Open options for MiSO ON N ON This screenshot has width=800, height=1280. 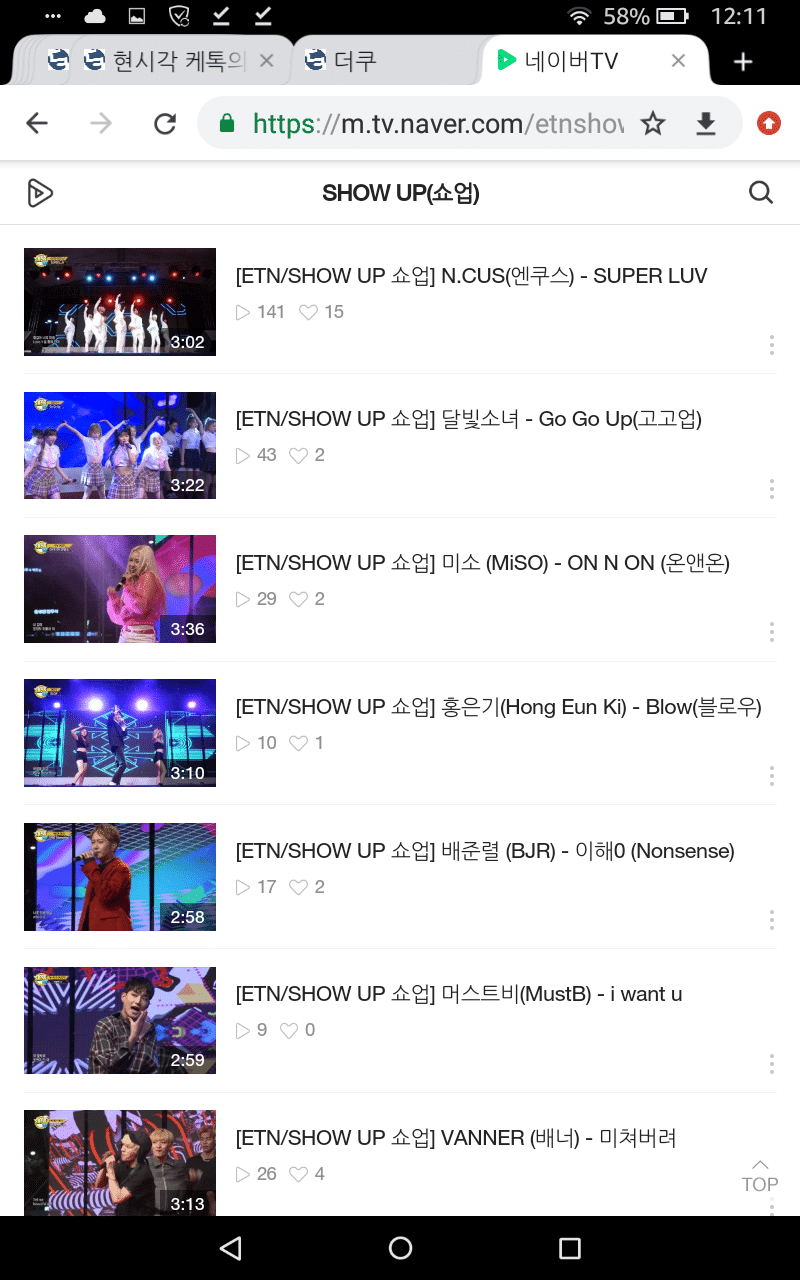click(x=772, y=632)
